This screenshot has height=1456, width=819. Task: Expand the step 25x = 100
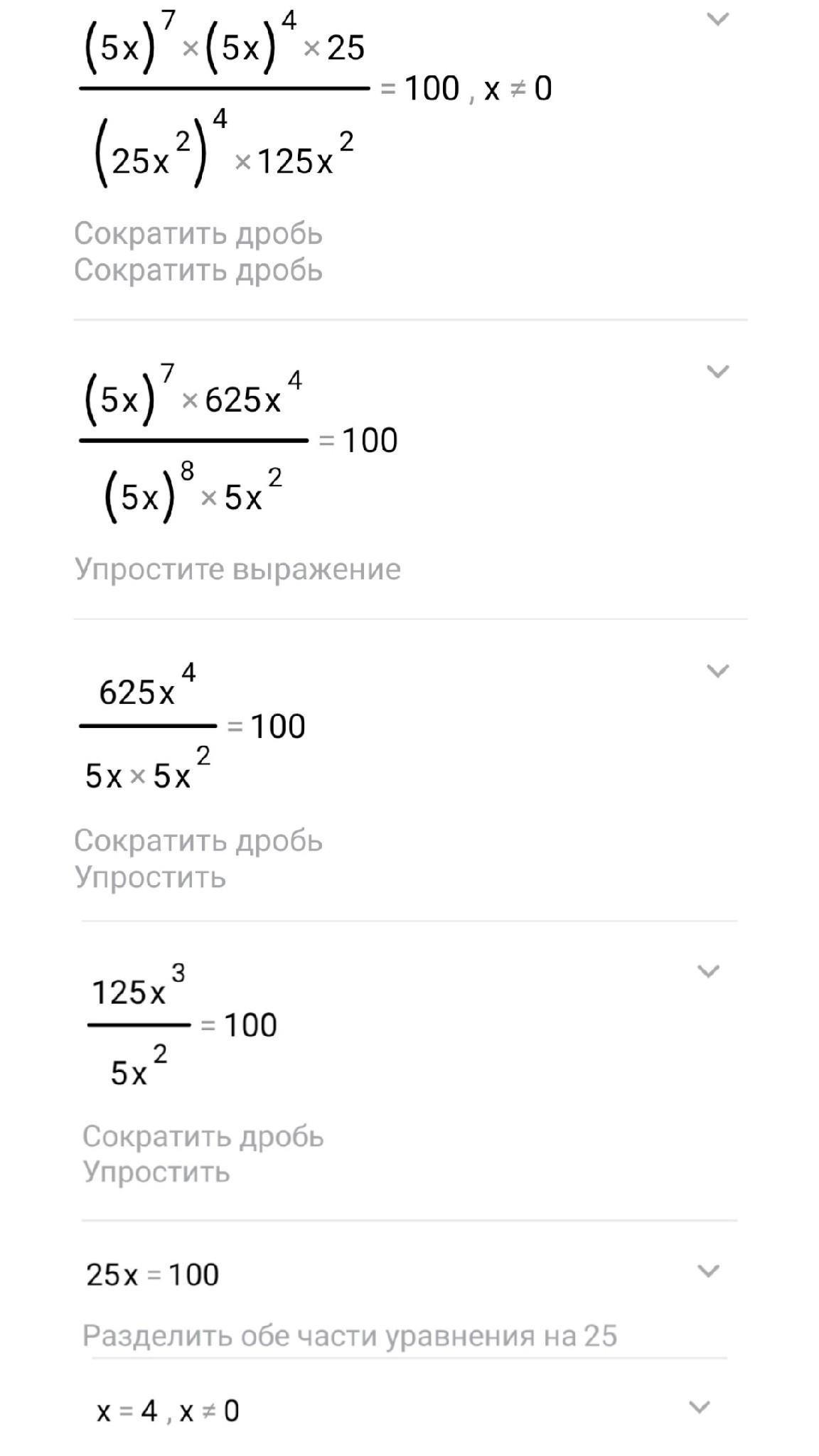(x=708, y=1270)
